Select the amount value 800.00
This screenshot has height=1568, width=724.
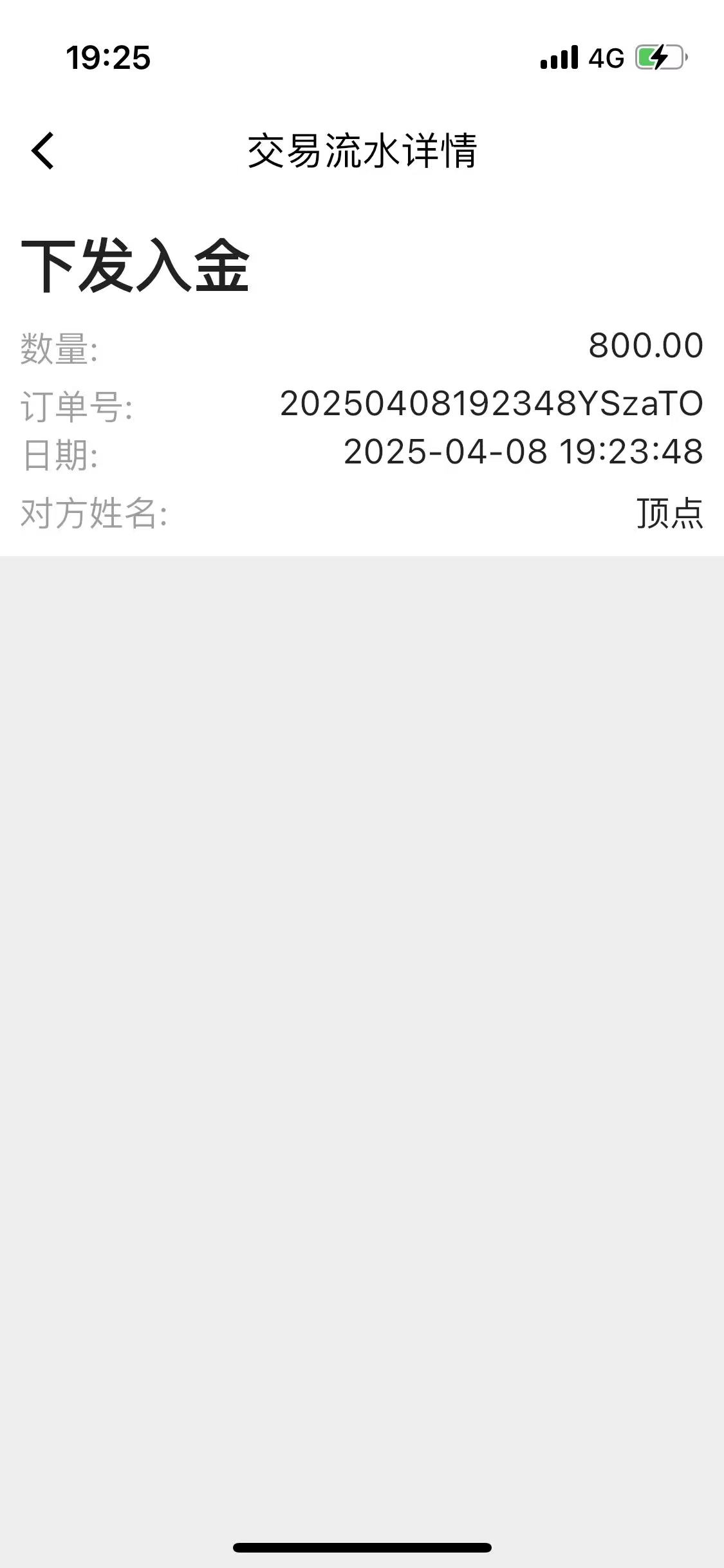[646, 345]
